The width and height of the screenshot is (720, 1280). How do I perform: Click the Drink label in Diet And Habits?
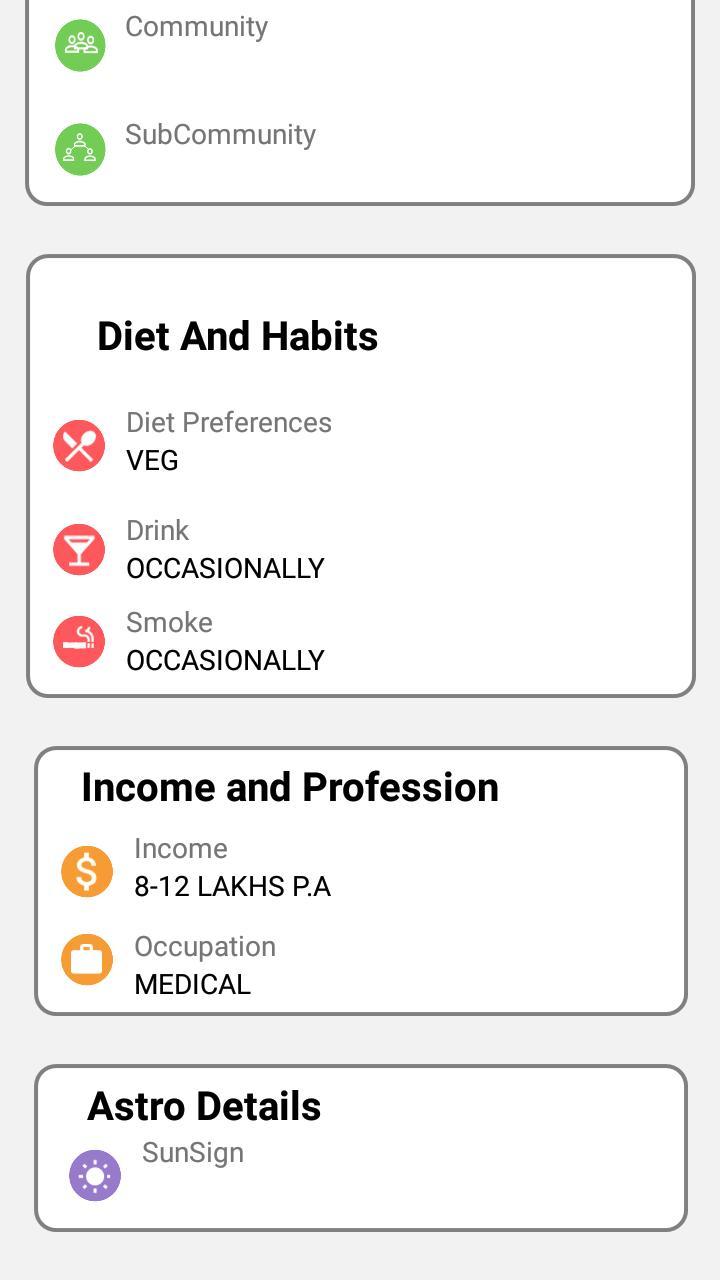click(158, 530)
